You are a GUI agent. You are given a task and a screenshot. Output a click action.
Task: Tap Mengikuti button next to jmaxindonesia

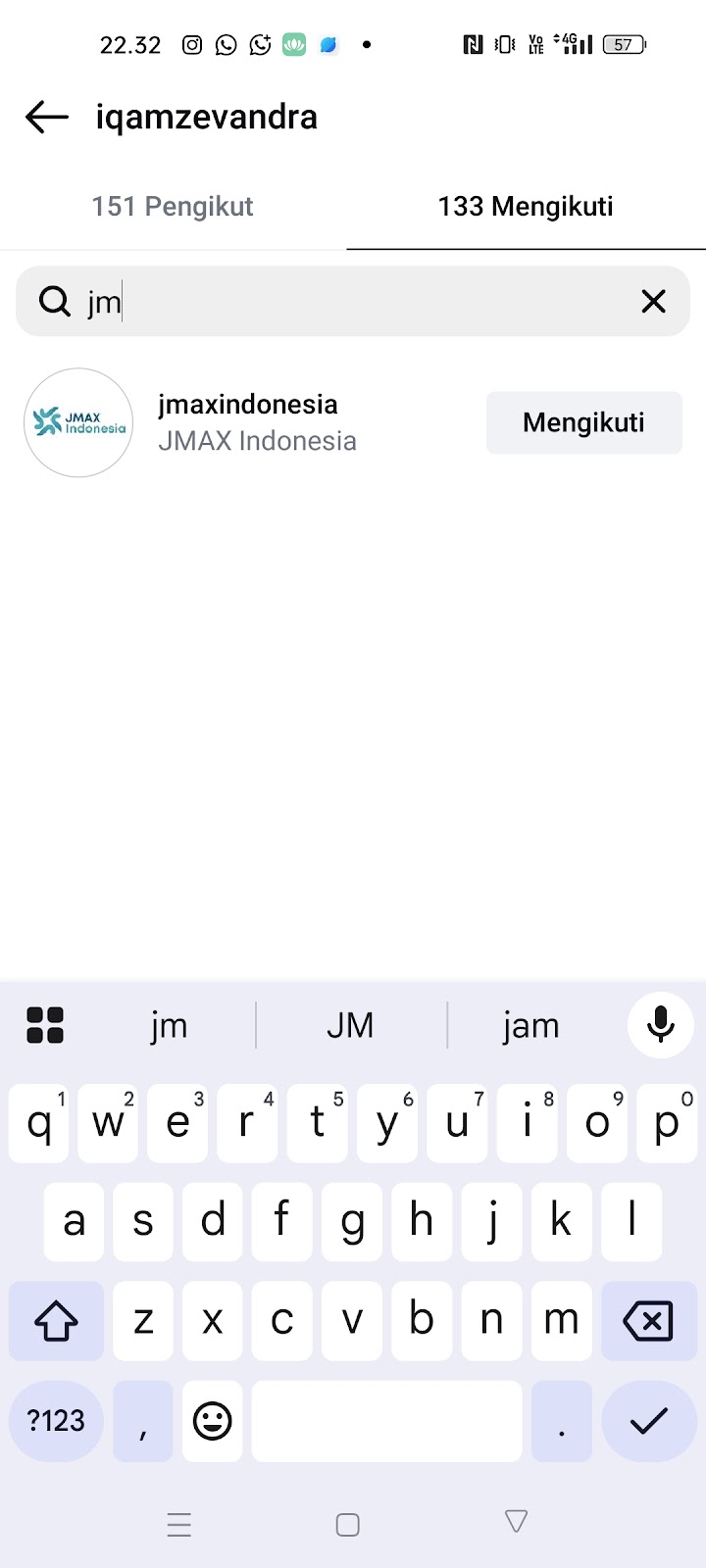[583, 422]
